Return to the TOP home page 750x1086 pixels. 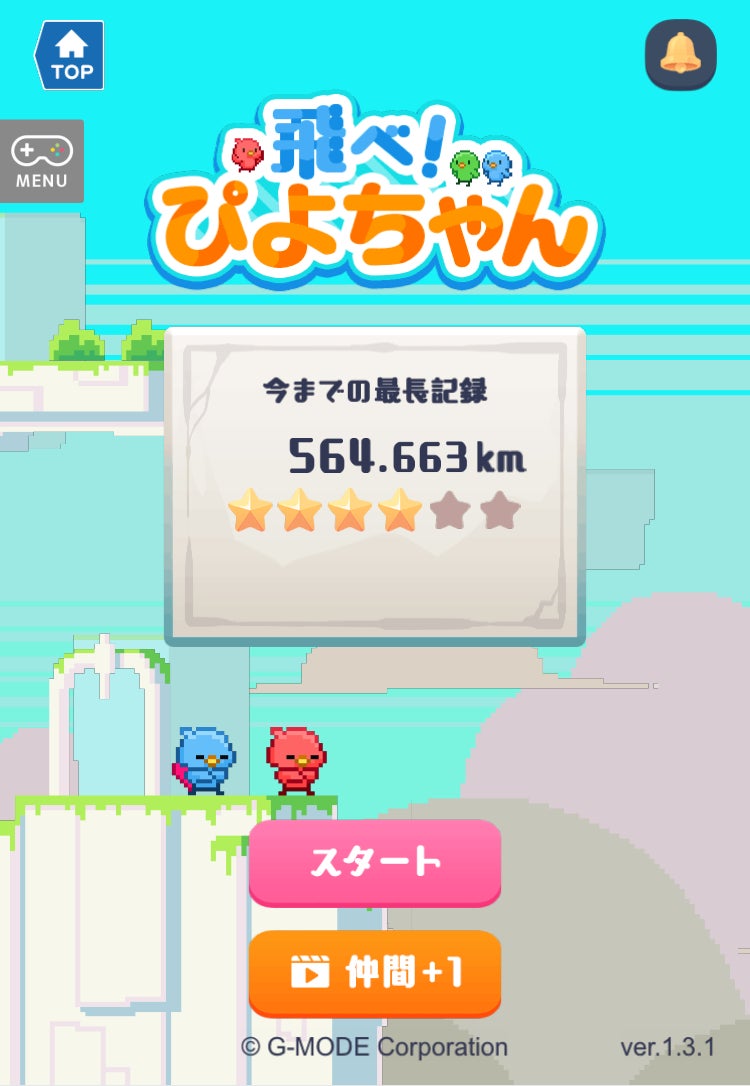(x=70, y=56)
